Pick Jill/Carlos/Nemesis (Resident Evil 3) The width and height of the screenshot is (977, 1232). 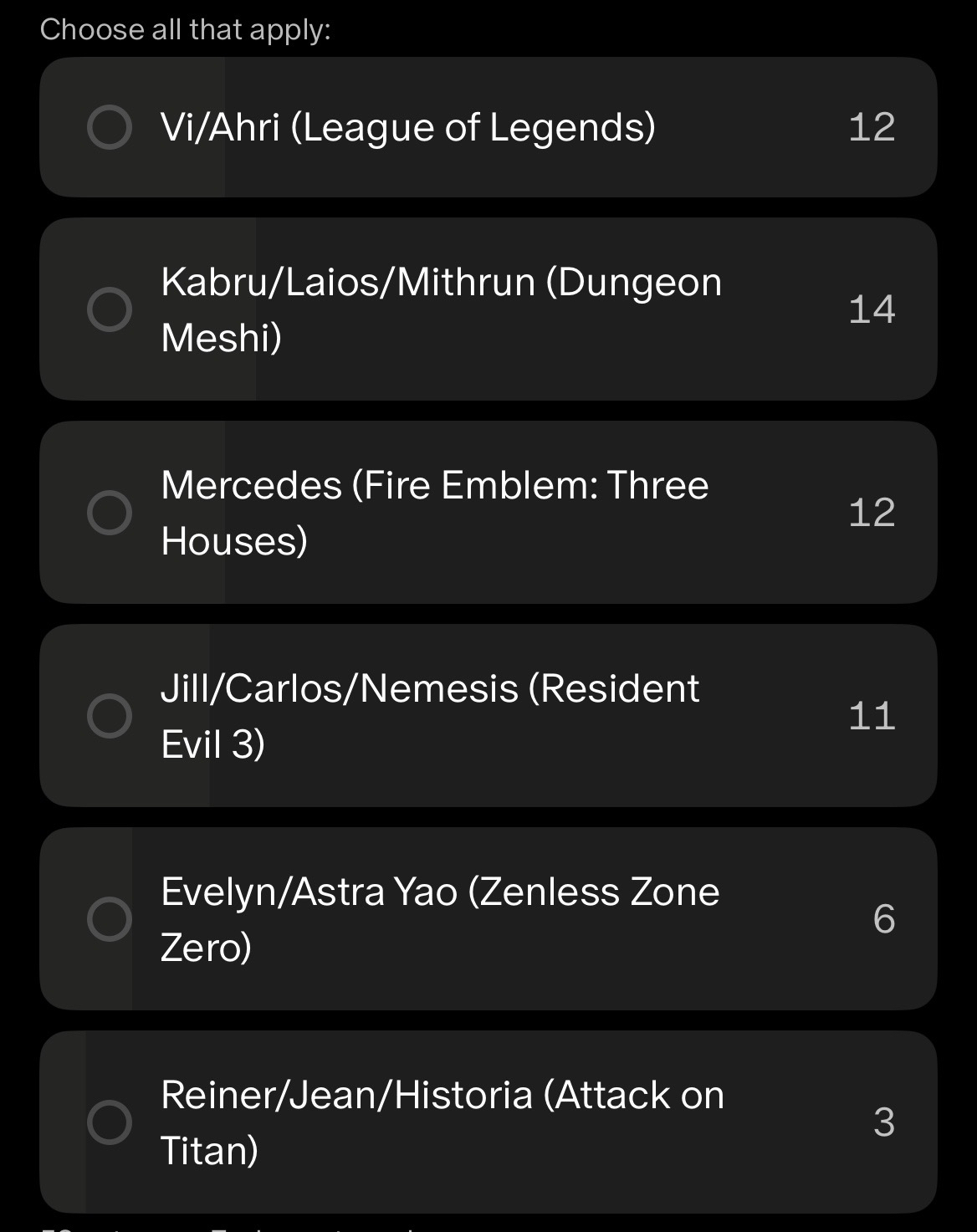coord(110,716)
